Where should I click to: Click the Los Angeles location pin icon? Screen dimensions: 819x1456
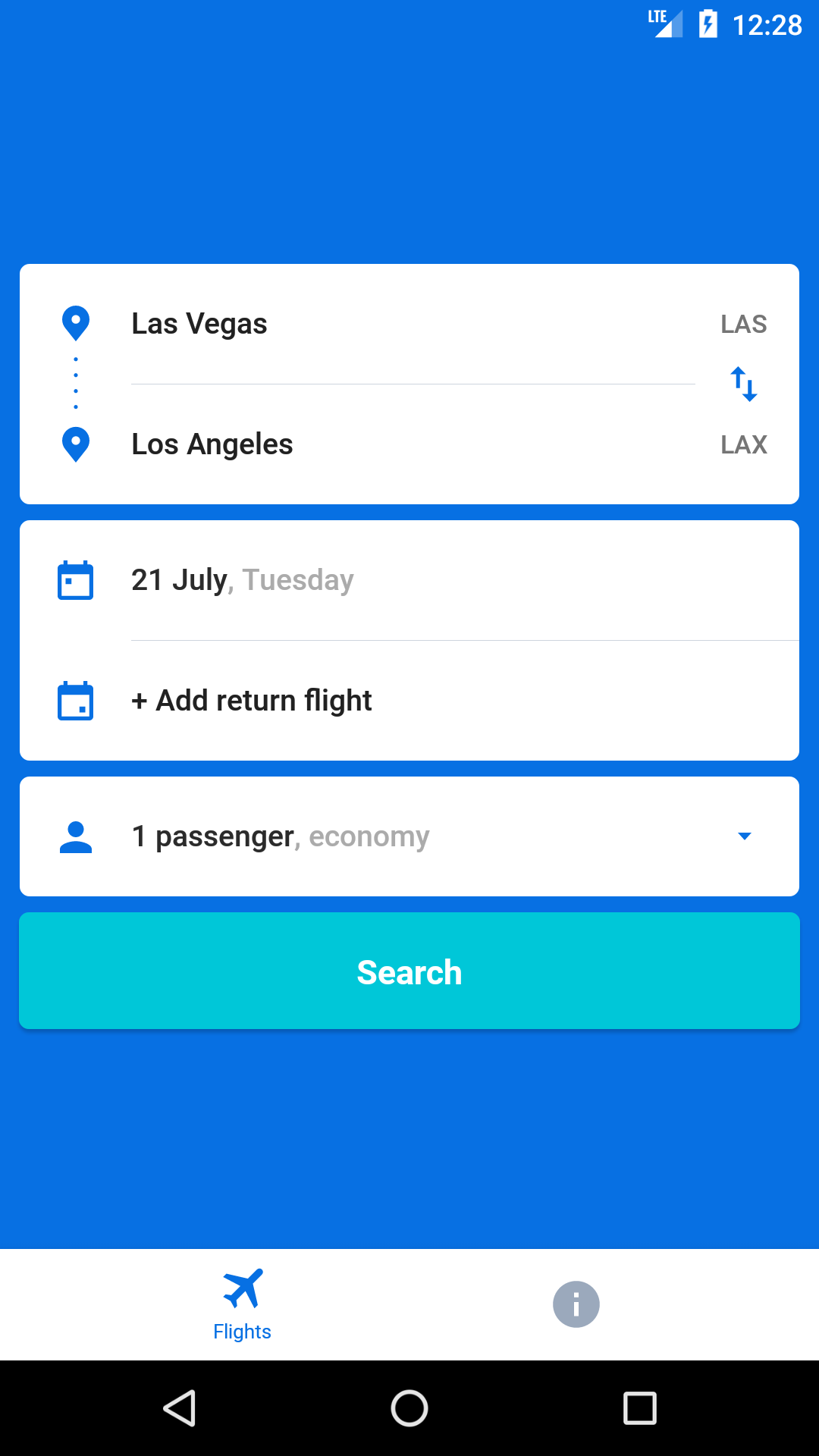75,444
